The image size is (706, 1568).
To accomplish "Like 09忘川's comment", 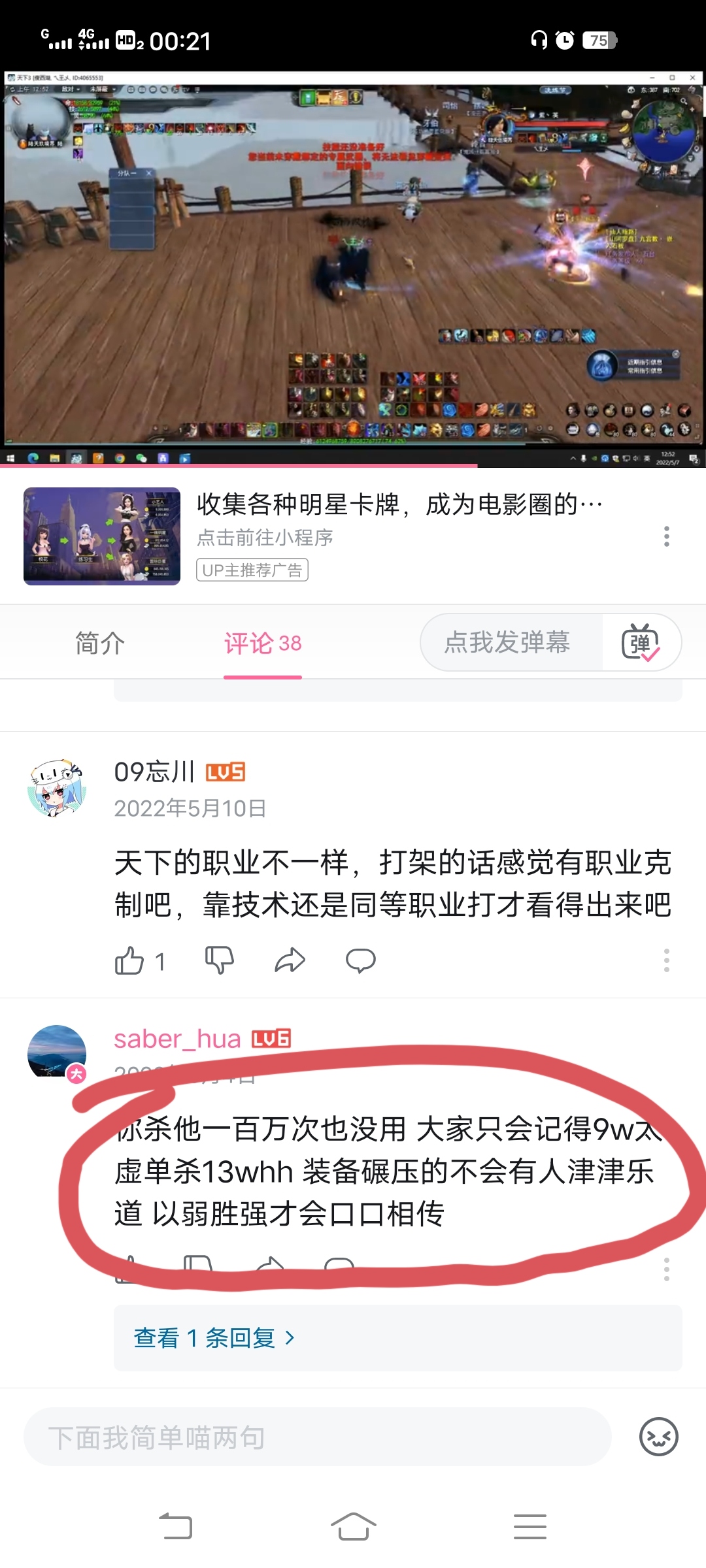I will [x=129, y=961].
